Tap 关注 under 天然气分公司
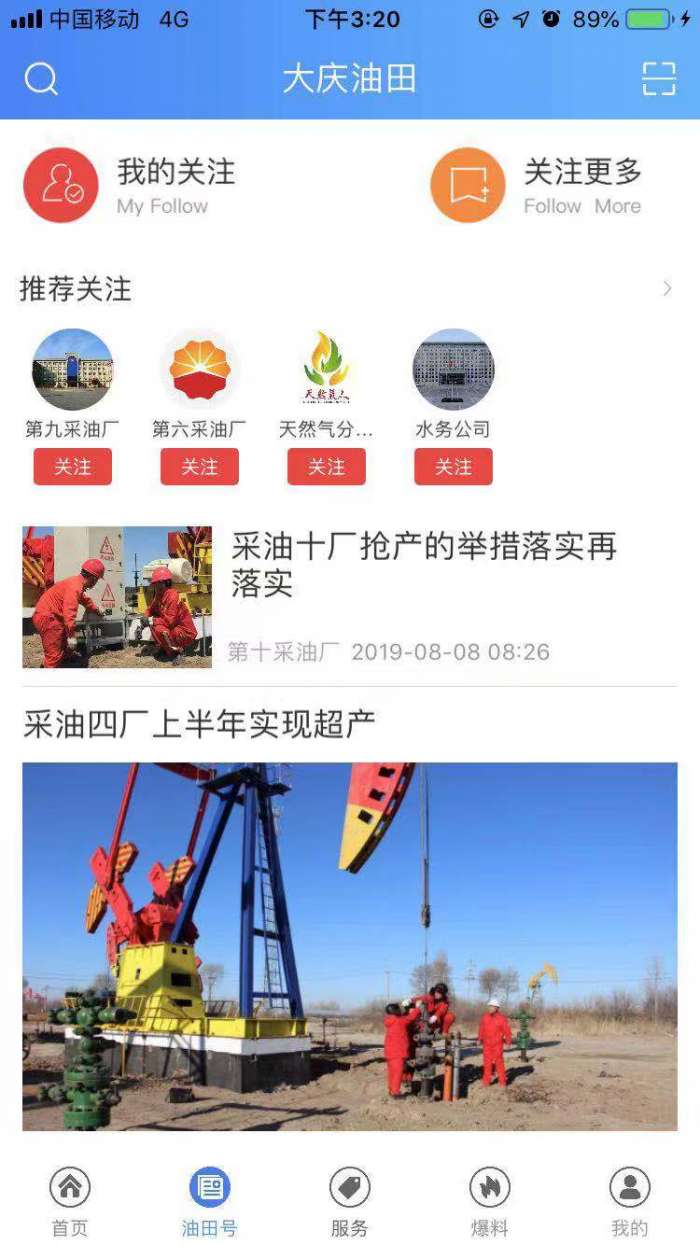This screenshot has height=1245, width=700. tap(326, 467)
